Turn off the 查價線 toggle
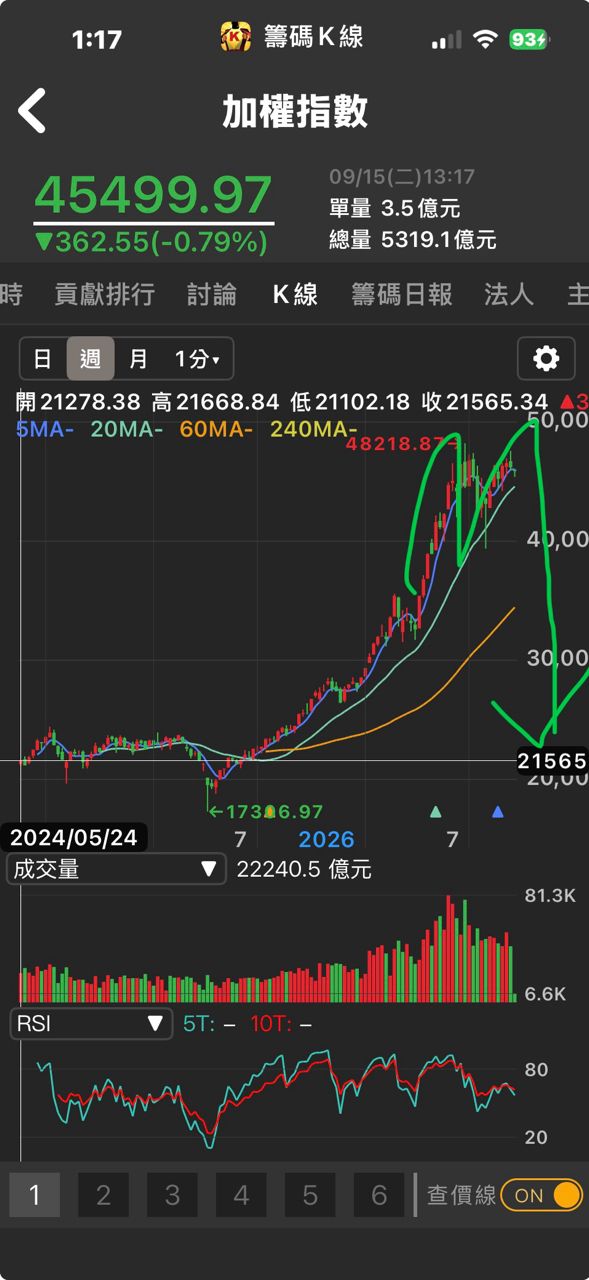The image size is (589, 1280). tap(542, 1195)
